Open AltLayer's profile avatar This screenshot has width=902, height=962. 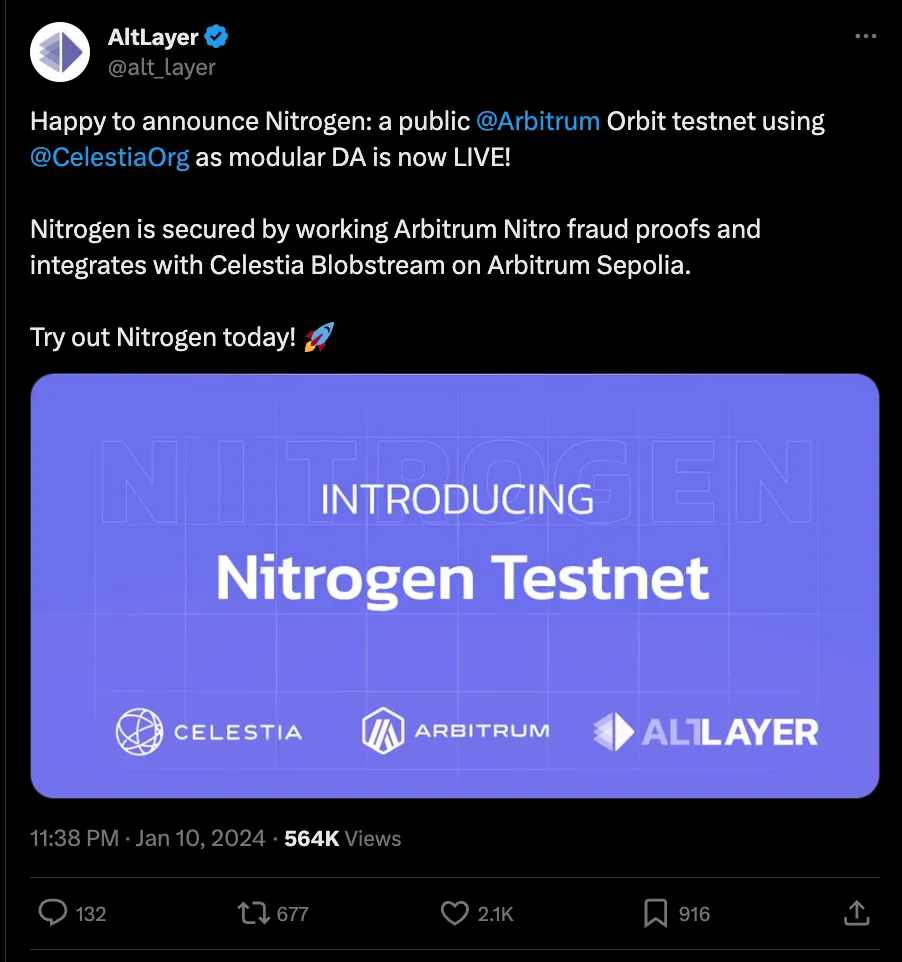click(60, 51)
